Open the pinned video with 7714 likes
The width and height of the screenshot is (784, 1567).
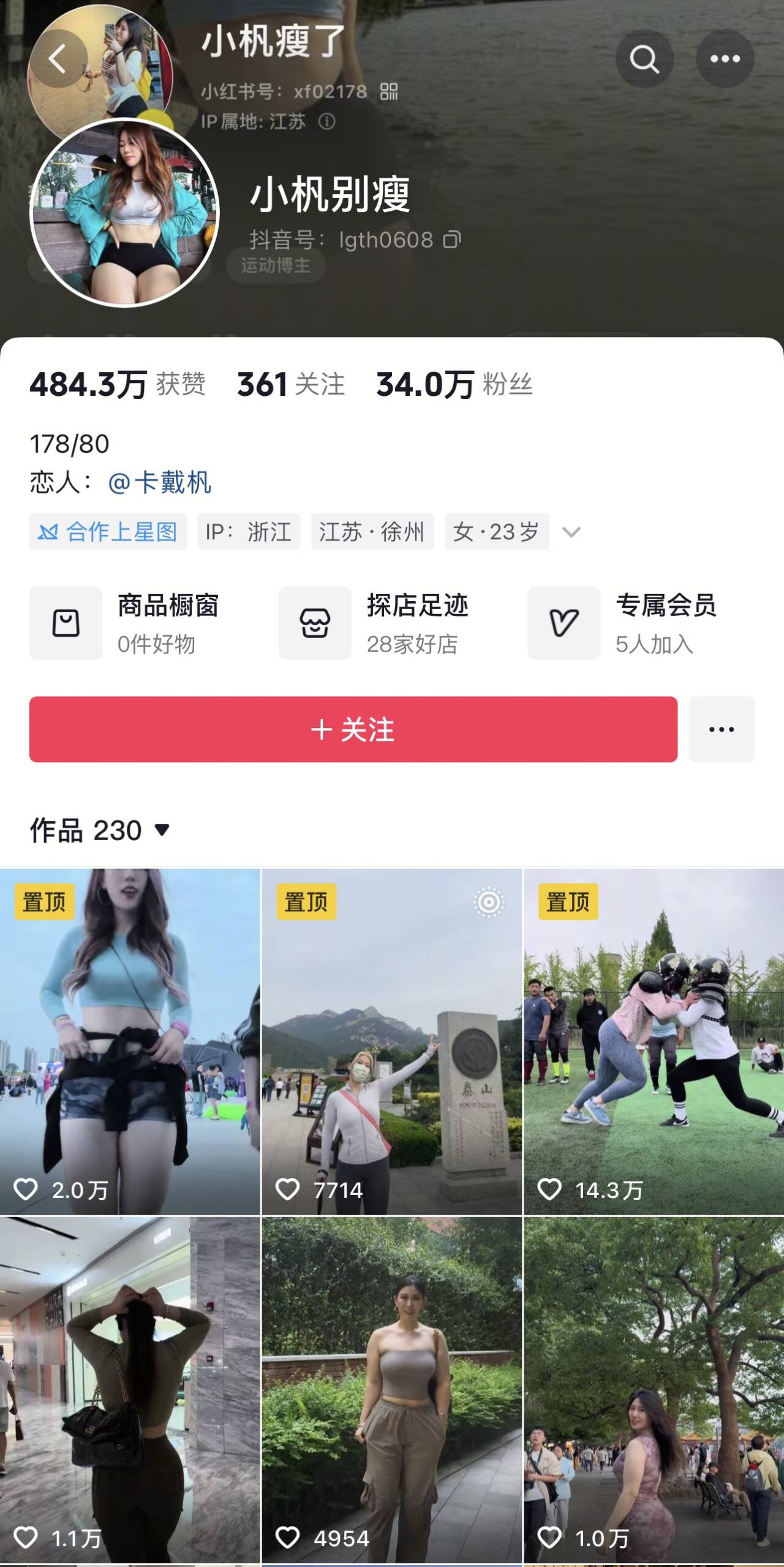coord(391,1042)
